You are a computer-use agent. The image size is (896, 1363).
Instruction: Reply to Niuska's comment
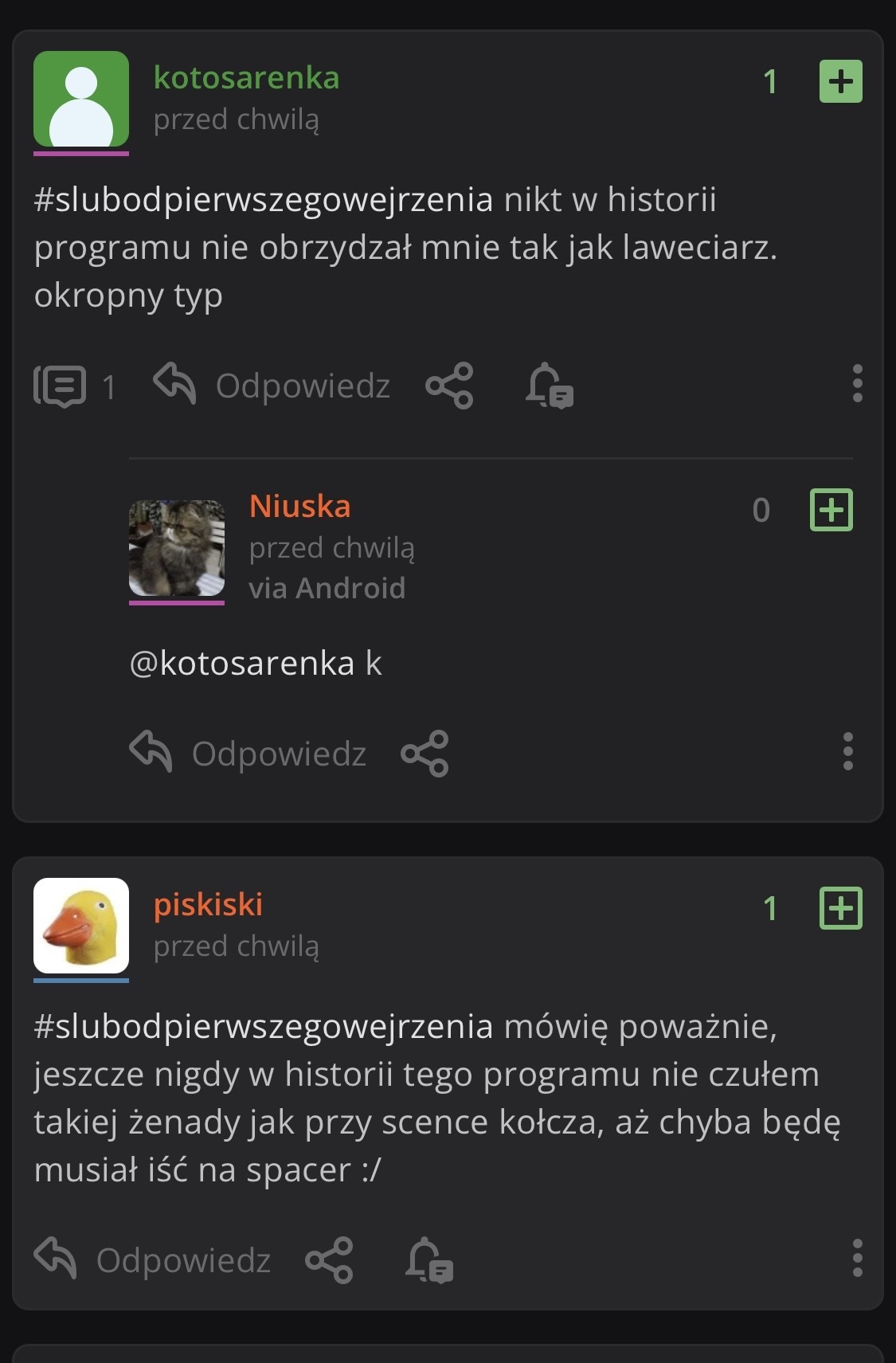click(248, 753)
